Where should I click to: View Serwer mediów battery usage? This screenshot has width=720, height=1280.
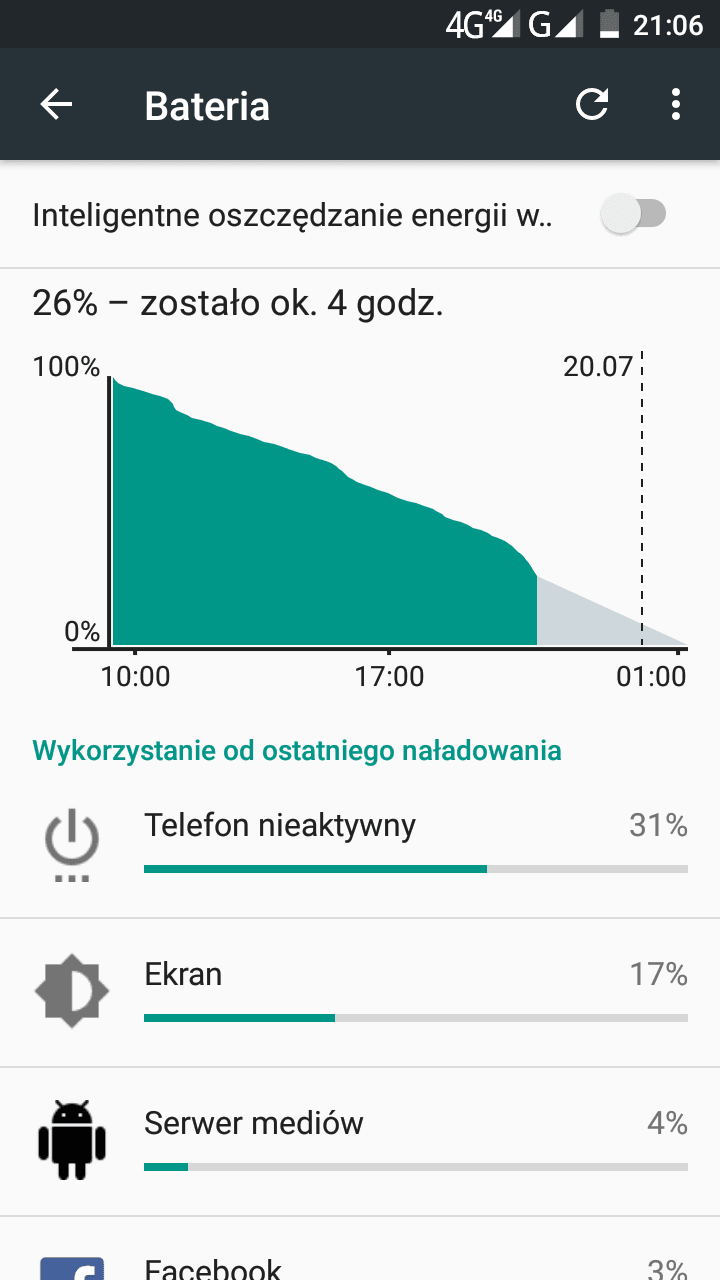pyautogui.click(x=360, y=1142)
